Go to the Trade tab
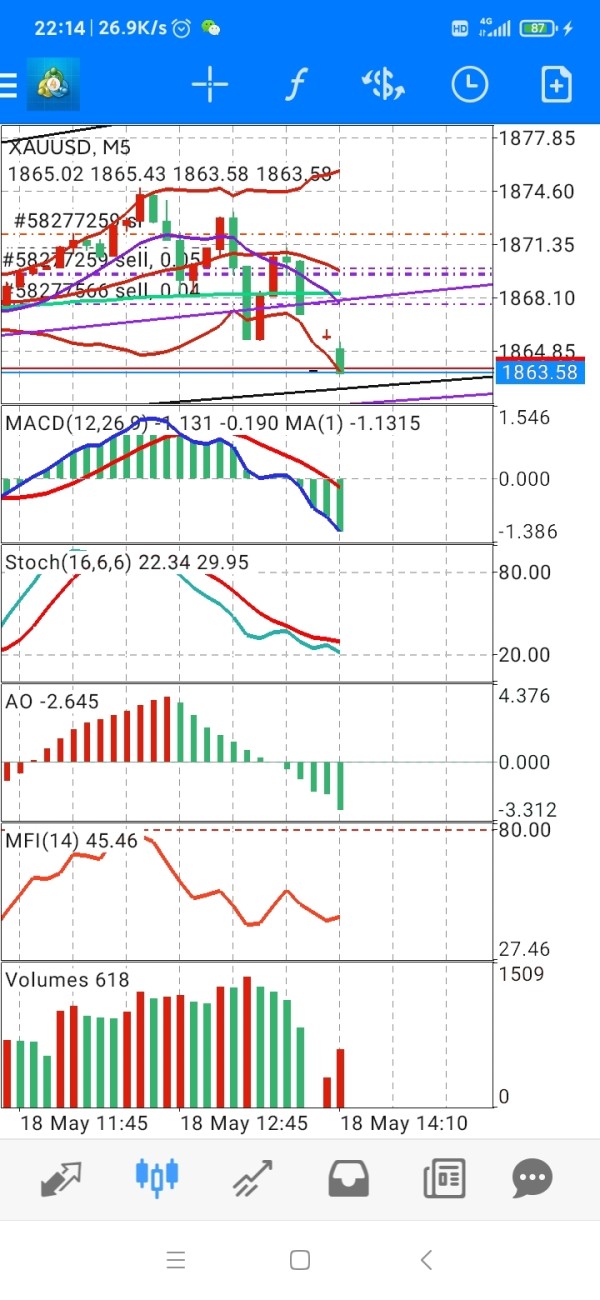600x1300 pixels. click(x=253, y=1179)
